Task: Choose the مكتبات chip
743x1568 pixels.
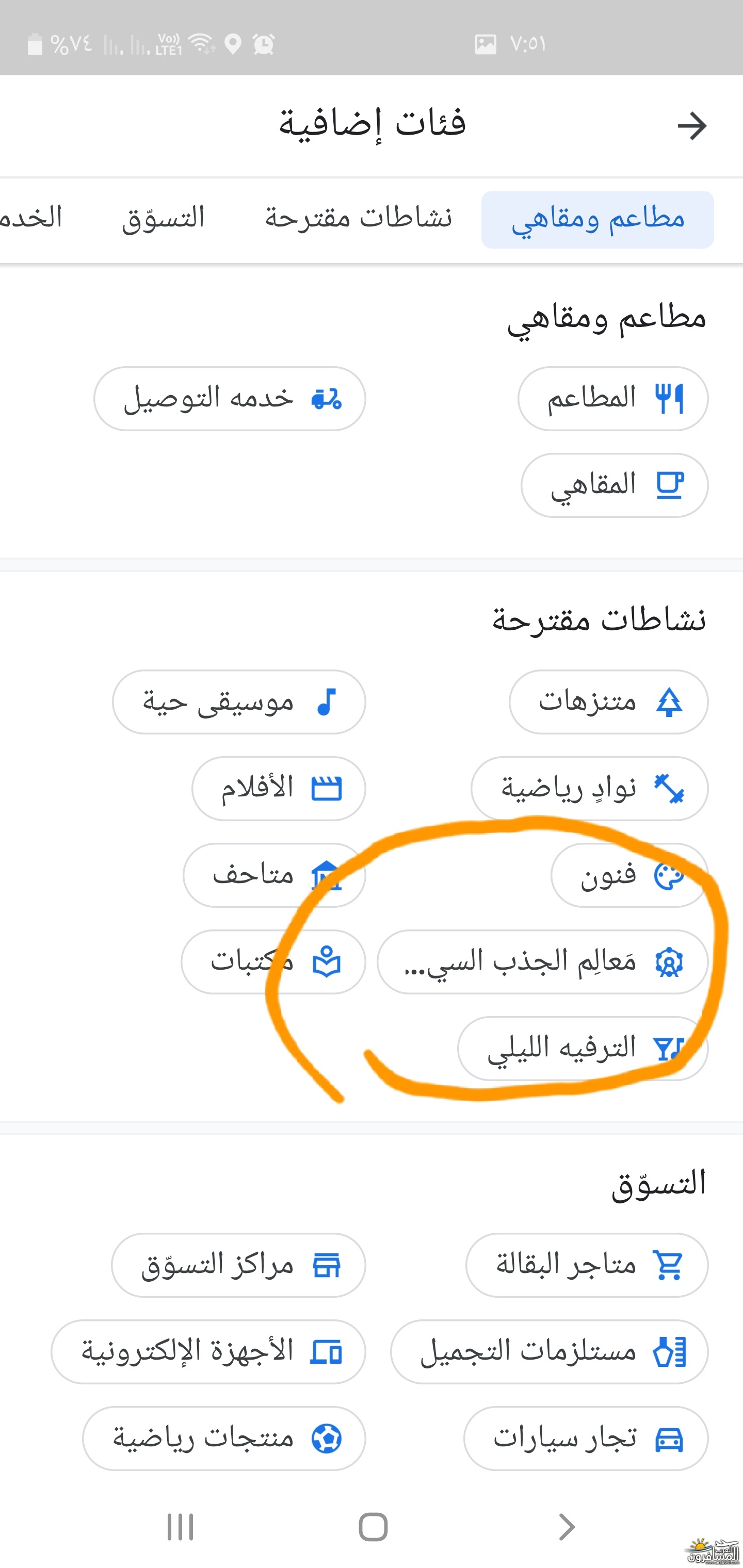Action: (x=273, y=962)
